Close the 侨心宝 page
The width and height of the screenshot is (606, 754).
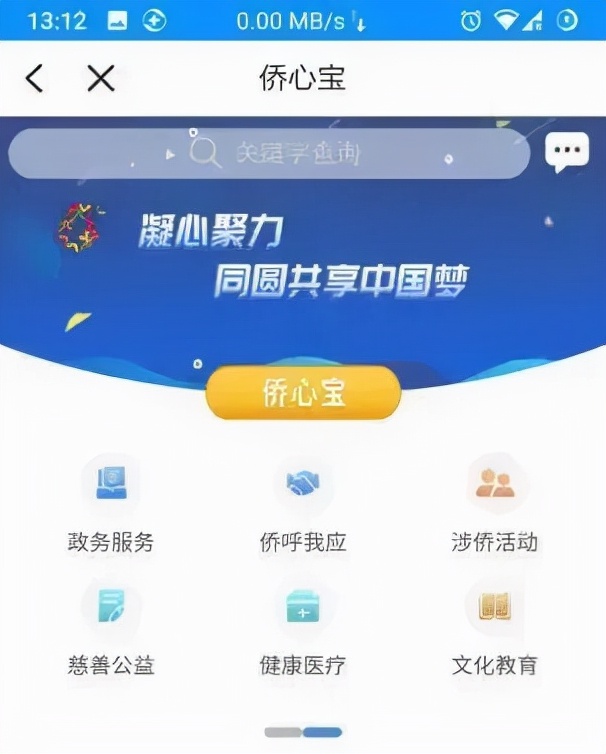click(100, 78)
